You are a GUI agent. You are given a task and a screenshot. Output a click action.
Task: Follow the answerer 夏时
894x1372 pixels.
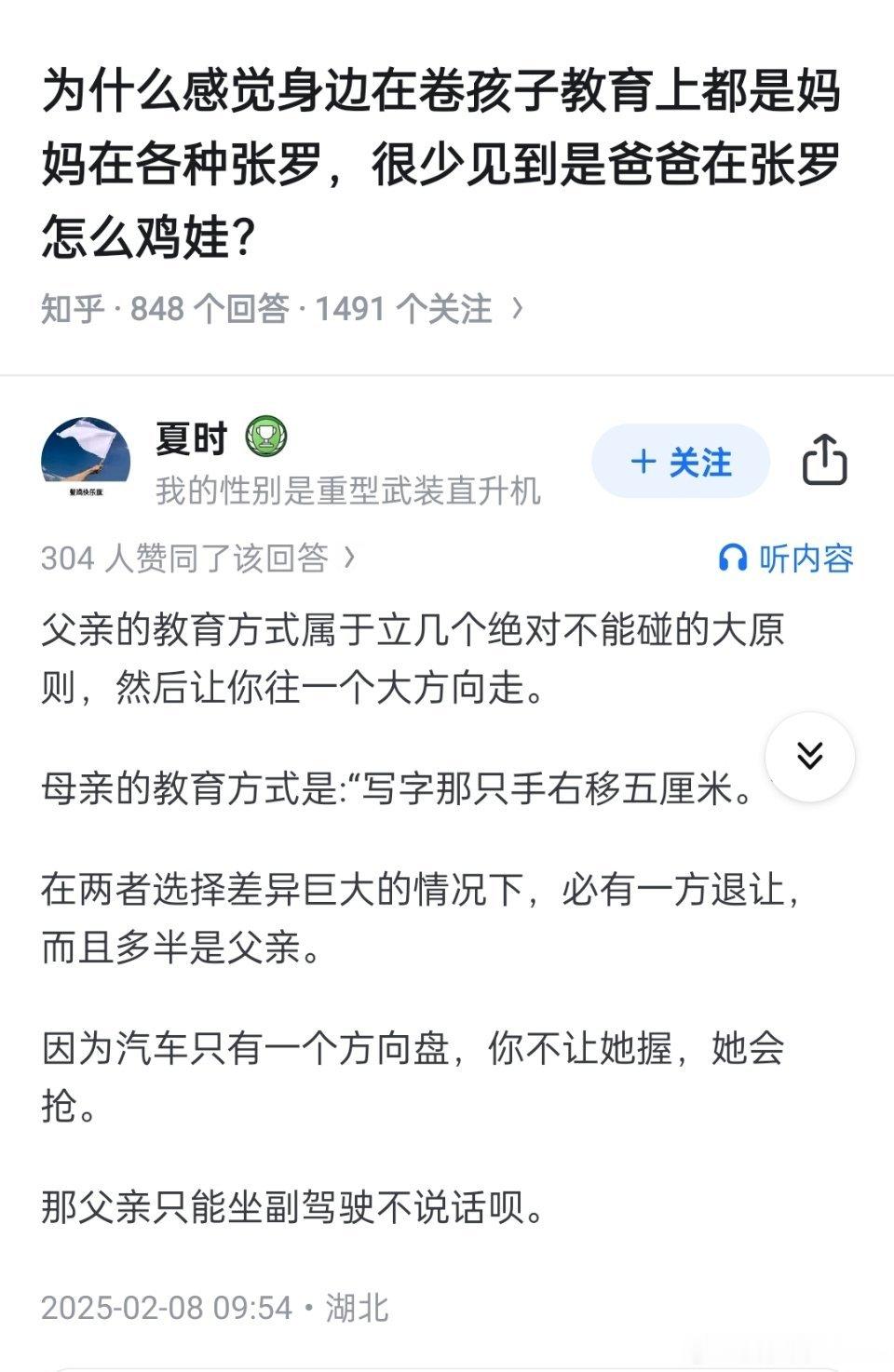pos(680,462)
